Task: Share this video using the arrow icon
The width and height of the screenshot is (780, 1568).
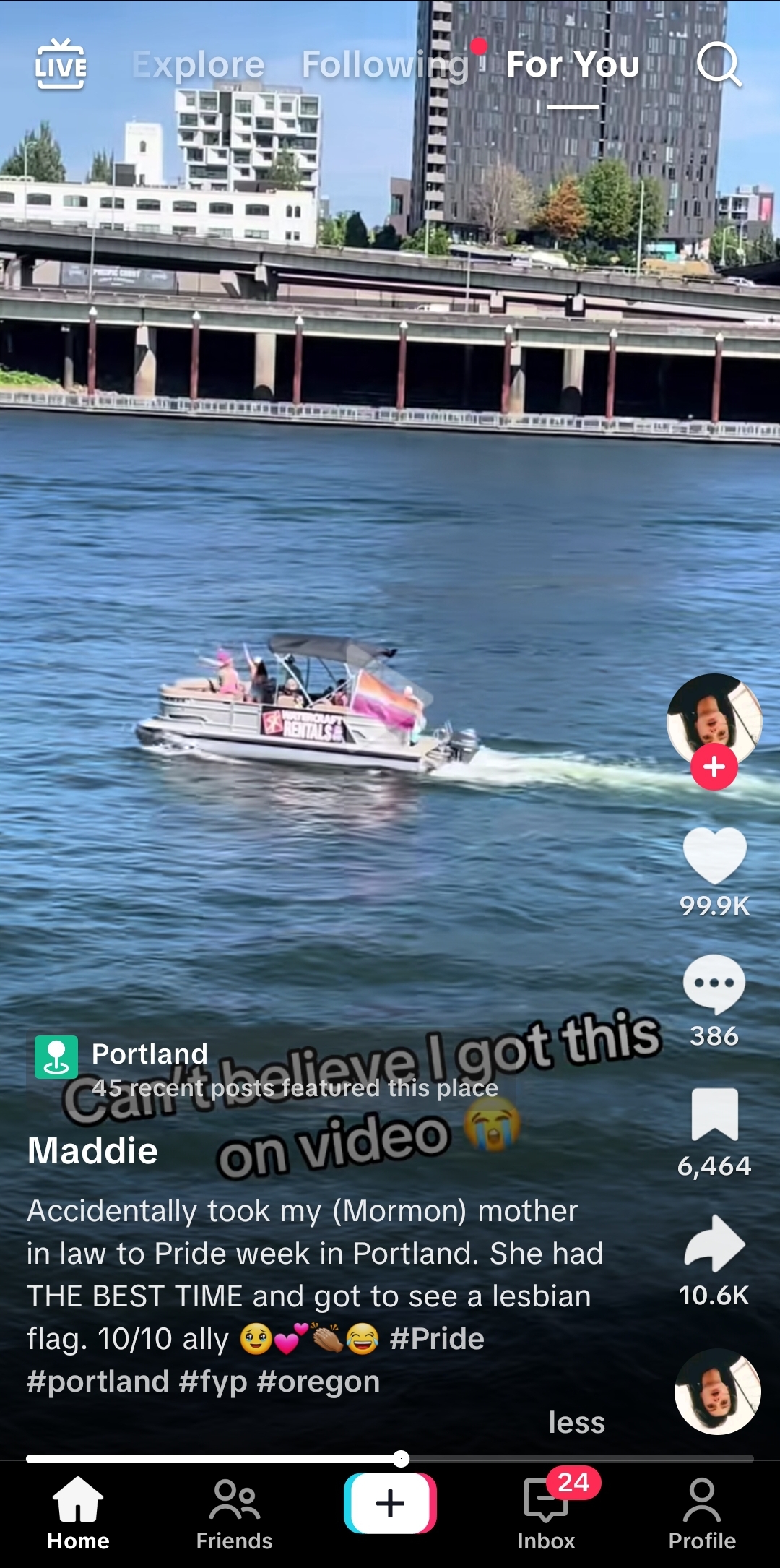Action: point(714,1243)
